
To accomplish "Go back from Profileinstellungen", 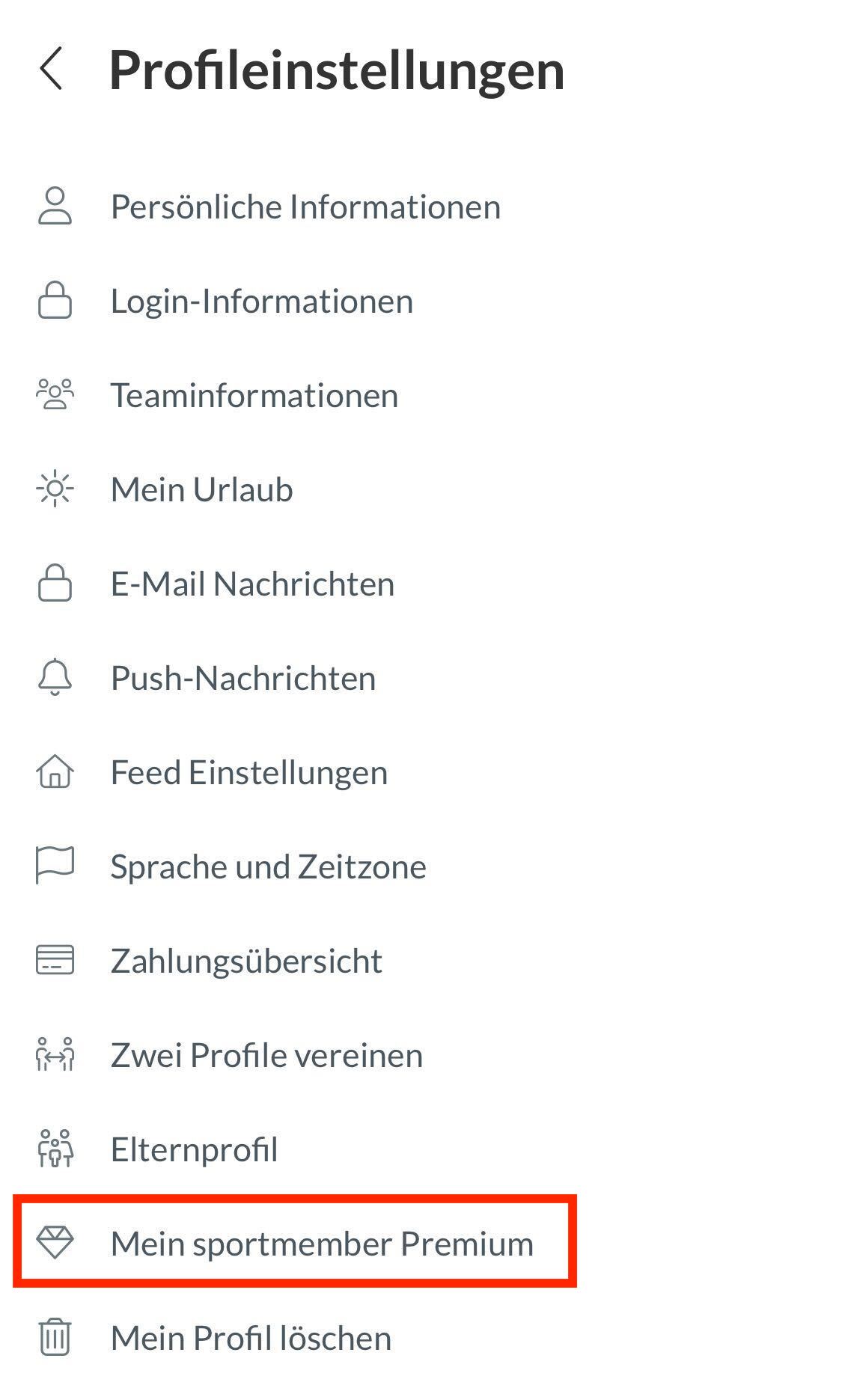I will (51, 69).
